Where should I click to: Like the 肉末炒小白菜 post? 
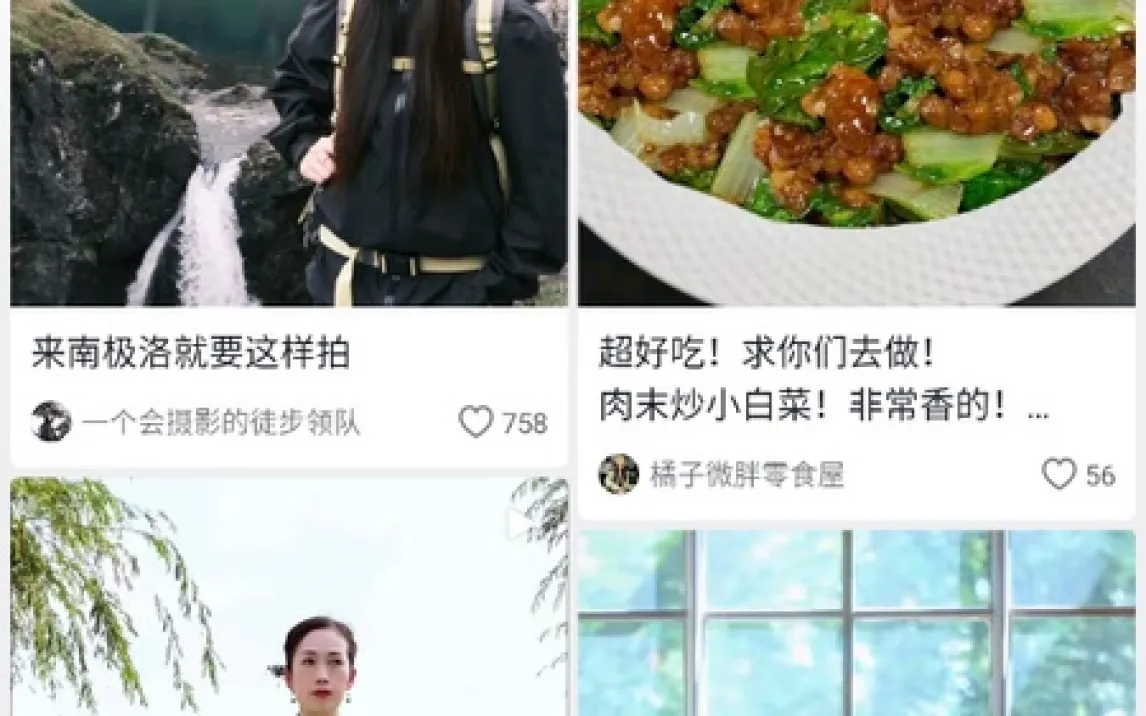(x=1059, y=474)
